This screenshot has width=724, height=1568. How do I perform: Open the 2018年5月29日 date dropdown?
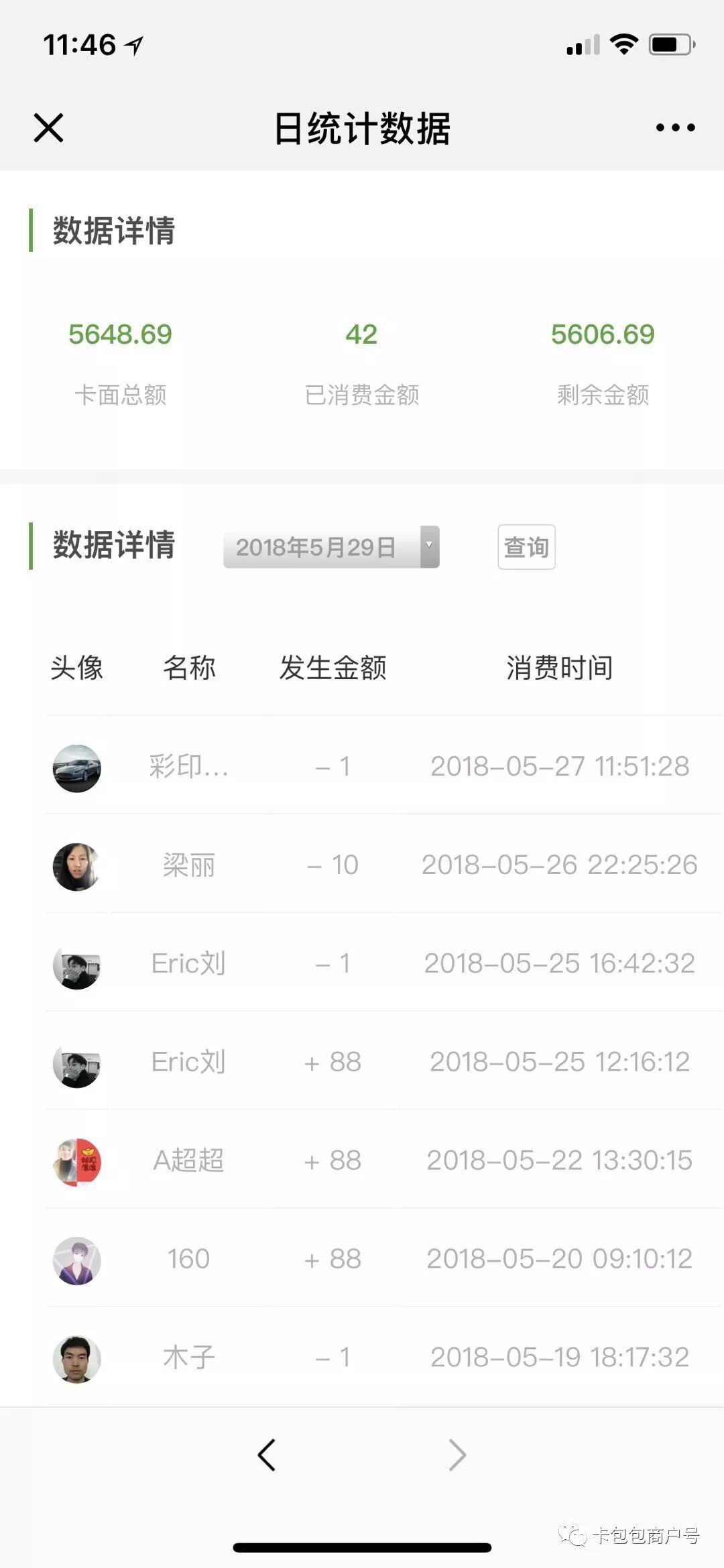pyautogui.click(x=331, y=547)
